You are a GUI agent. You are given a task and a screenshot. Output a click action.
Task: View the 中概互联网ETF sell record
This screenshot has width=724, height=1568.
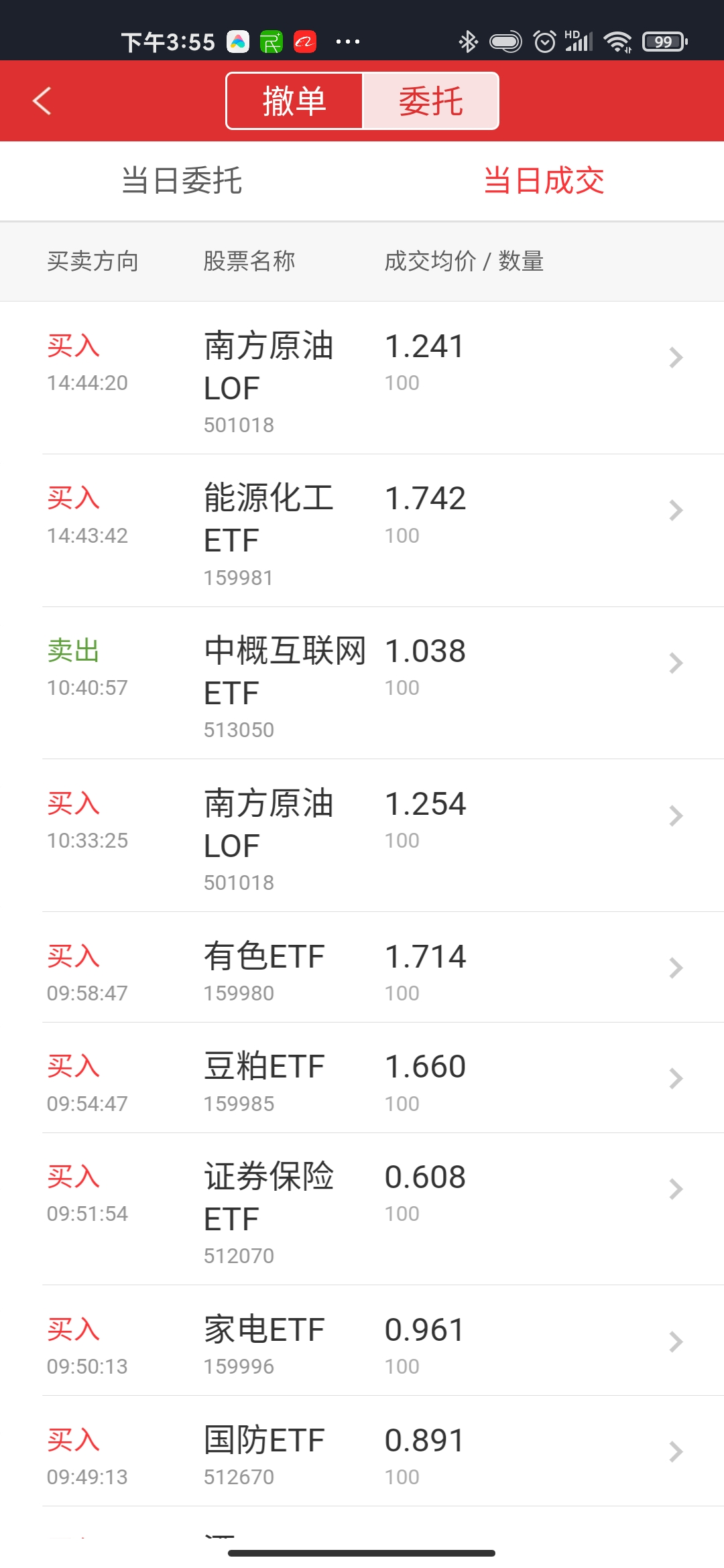click(362, 683)
